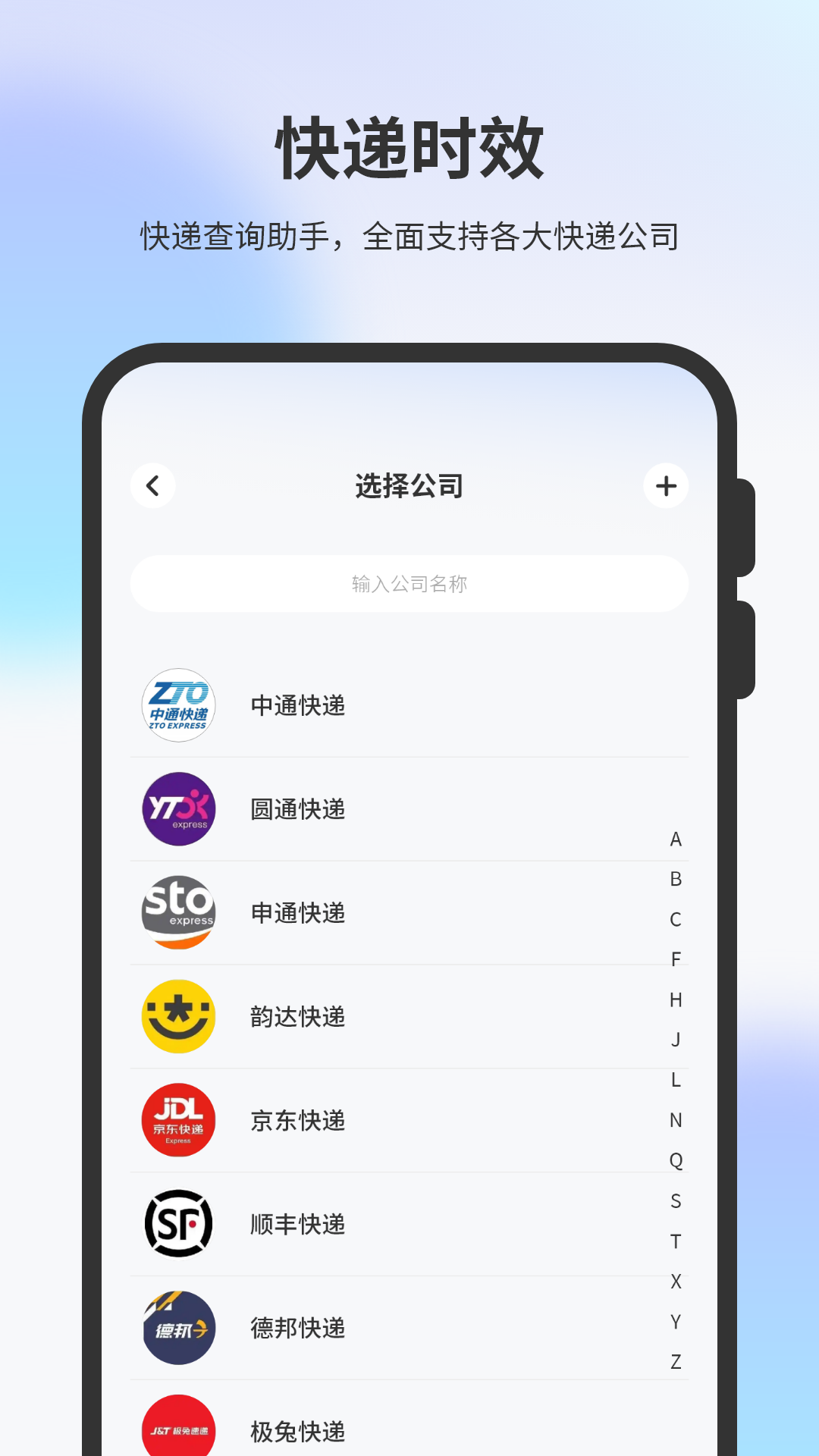The image size is (819, 1456).
Task: Select the J&T 极兔速递 logo
Action: [x=179, y=1428]
